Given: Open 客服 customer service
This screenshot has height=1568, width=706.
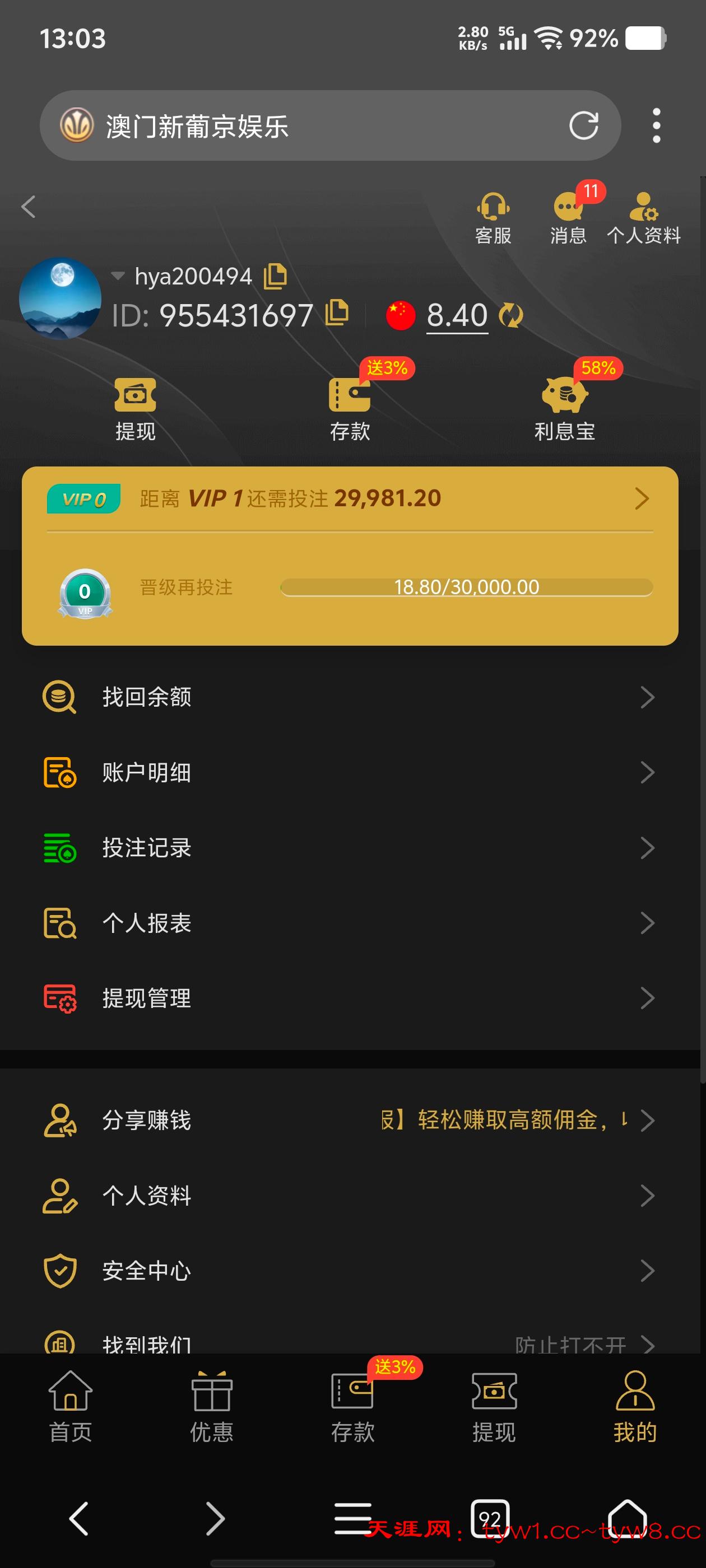Looking at the screenshot, I should tap(493, 218).
